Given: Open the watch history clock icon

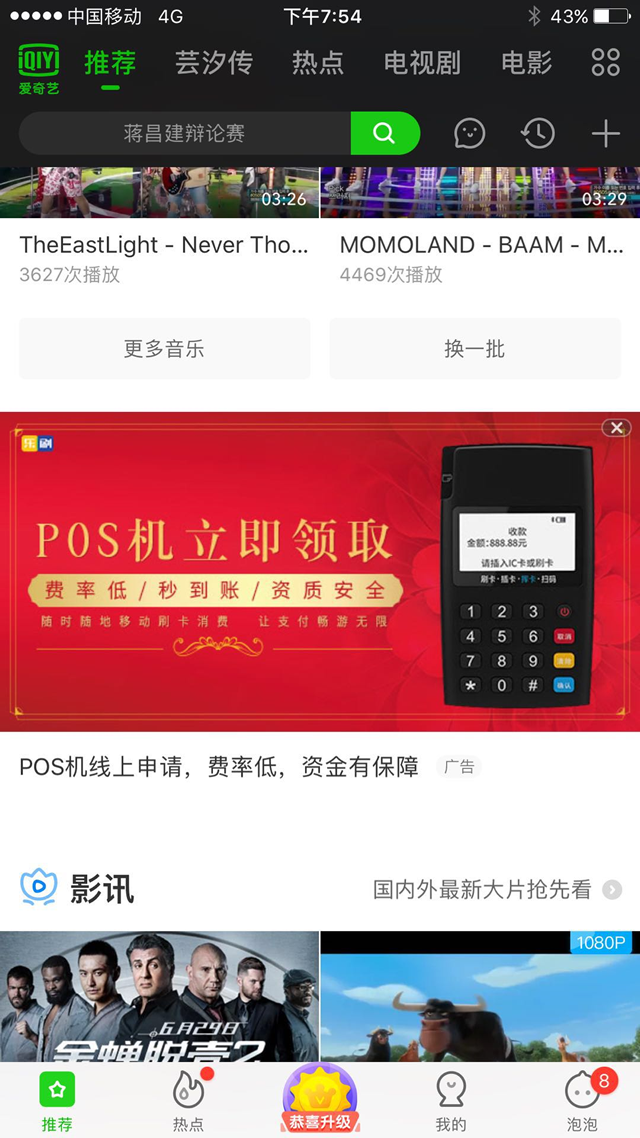Looking at the screenshot, I should (538, 133).
